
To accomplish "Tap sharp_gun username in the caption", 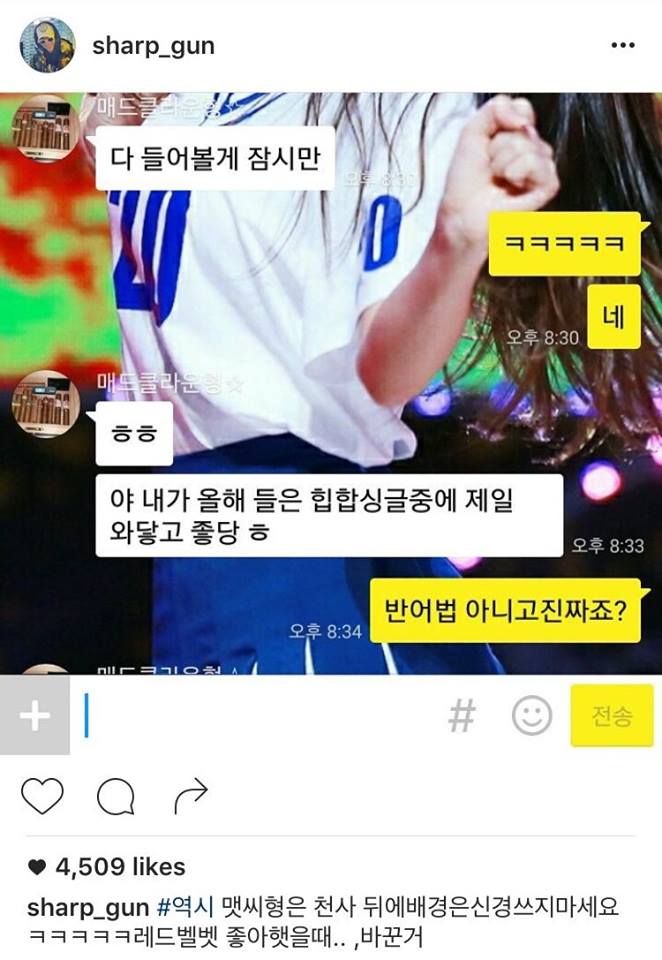I will 88,908.
